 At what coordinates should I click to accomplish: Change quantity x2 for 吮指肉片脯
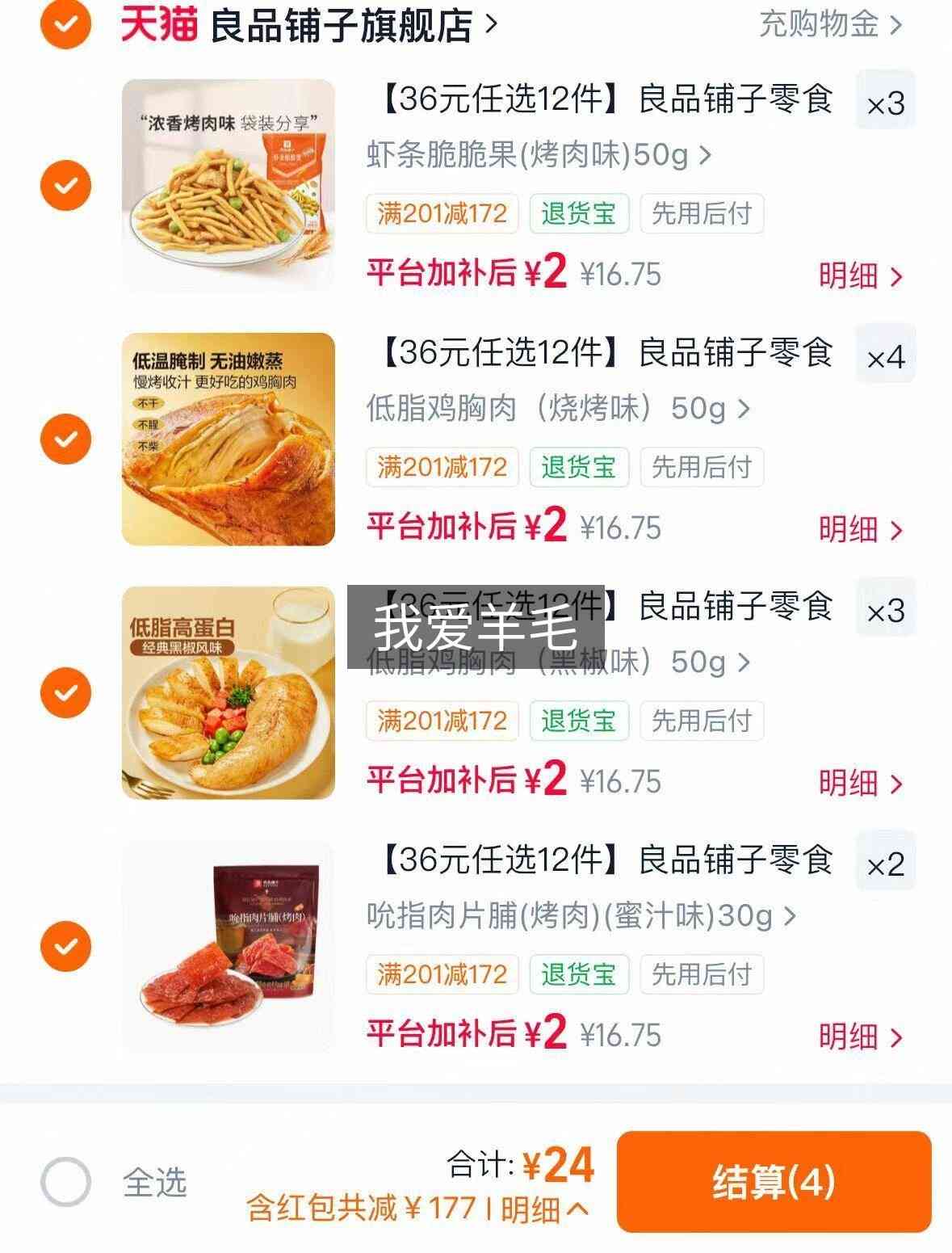[885, 861]
